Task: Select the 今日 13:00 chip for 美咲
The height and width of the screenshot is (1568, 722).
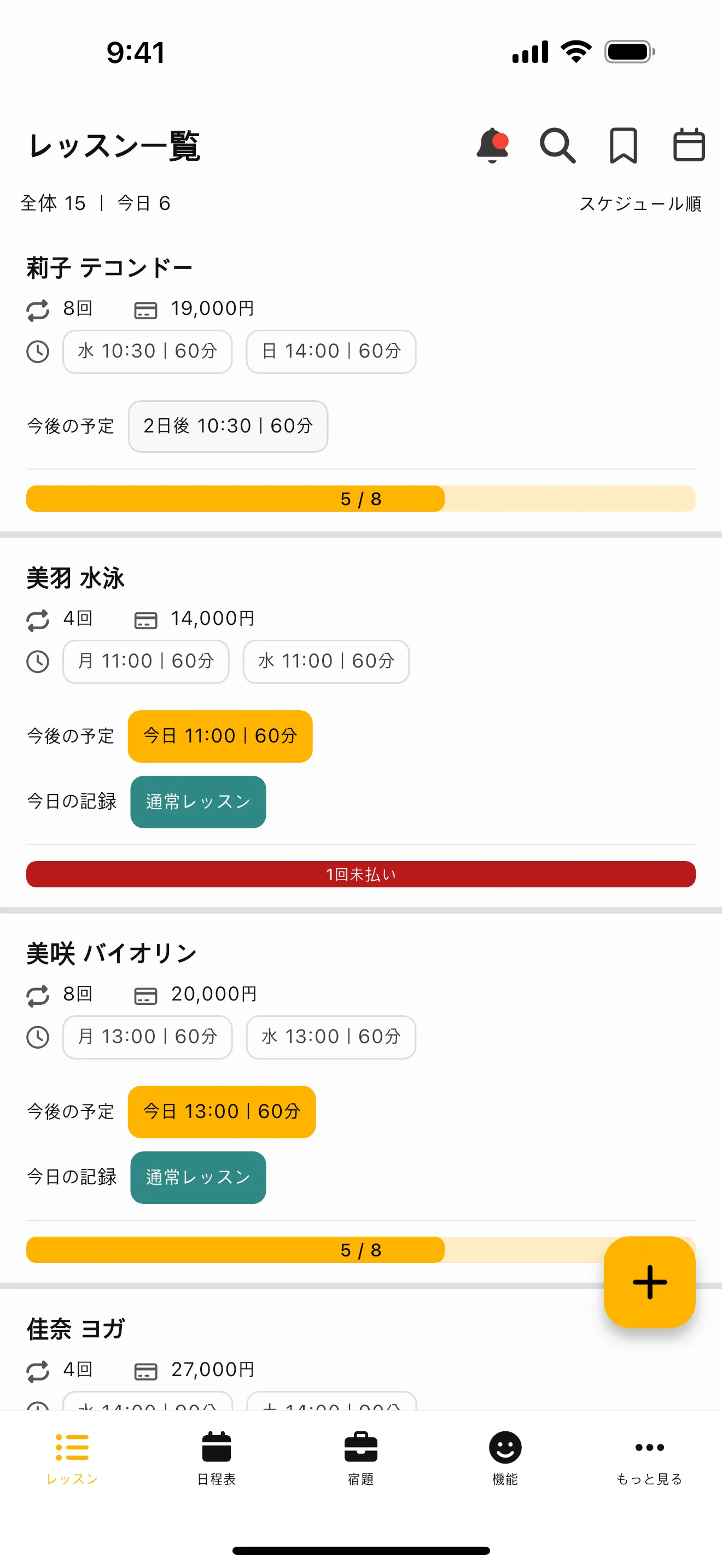Action: coord(222,1112)
